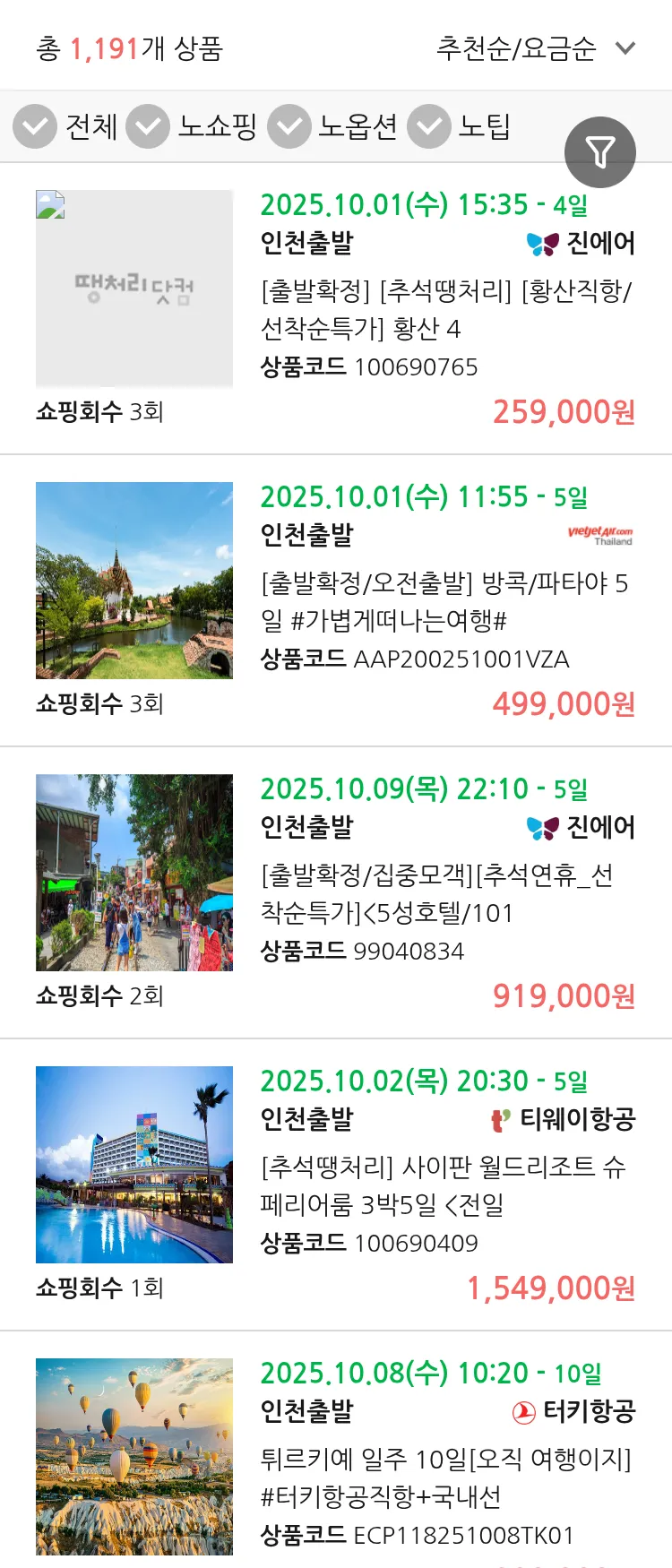
Task: Open the filter funnel icon
Action: (x=599, y=152)
